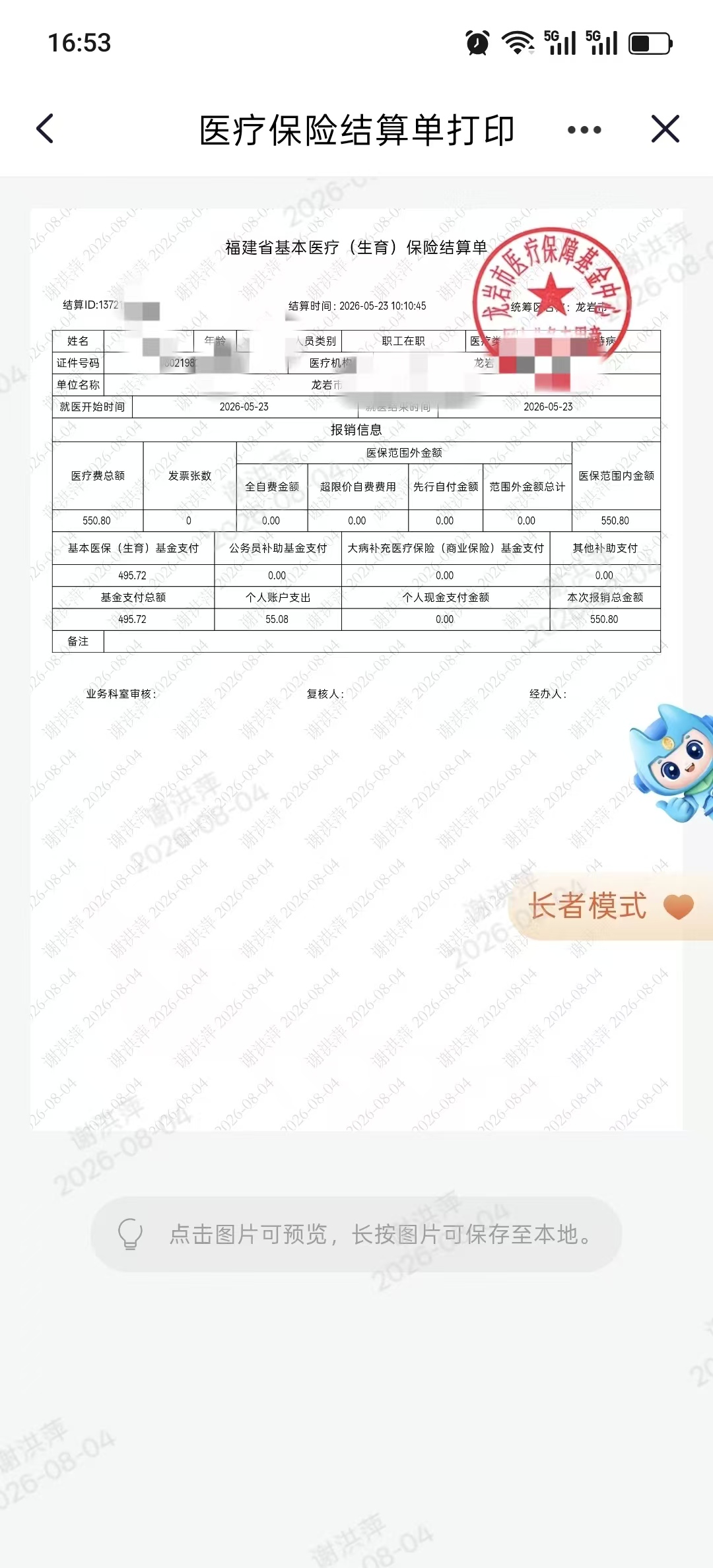
Task: Tap the blue mascot assistant
Action: 673,762
